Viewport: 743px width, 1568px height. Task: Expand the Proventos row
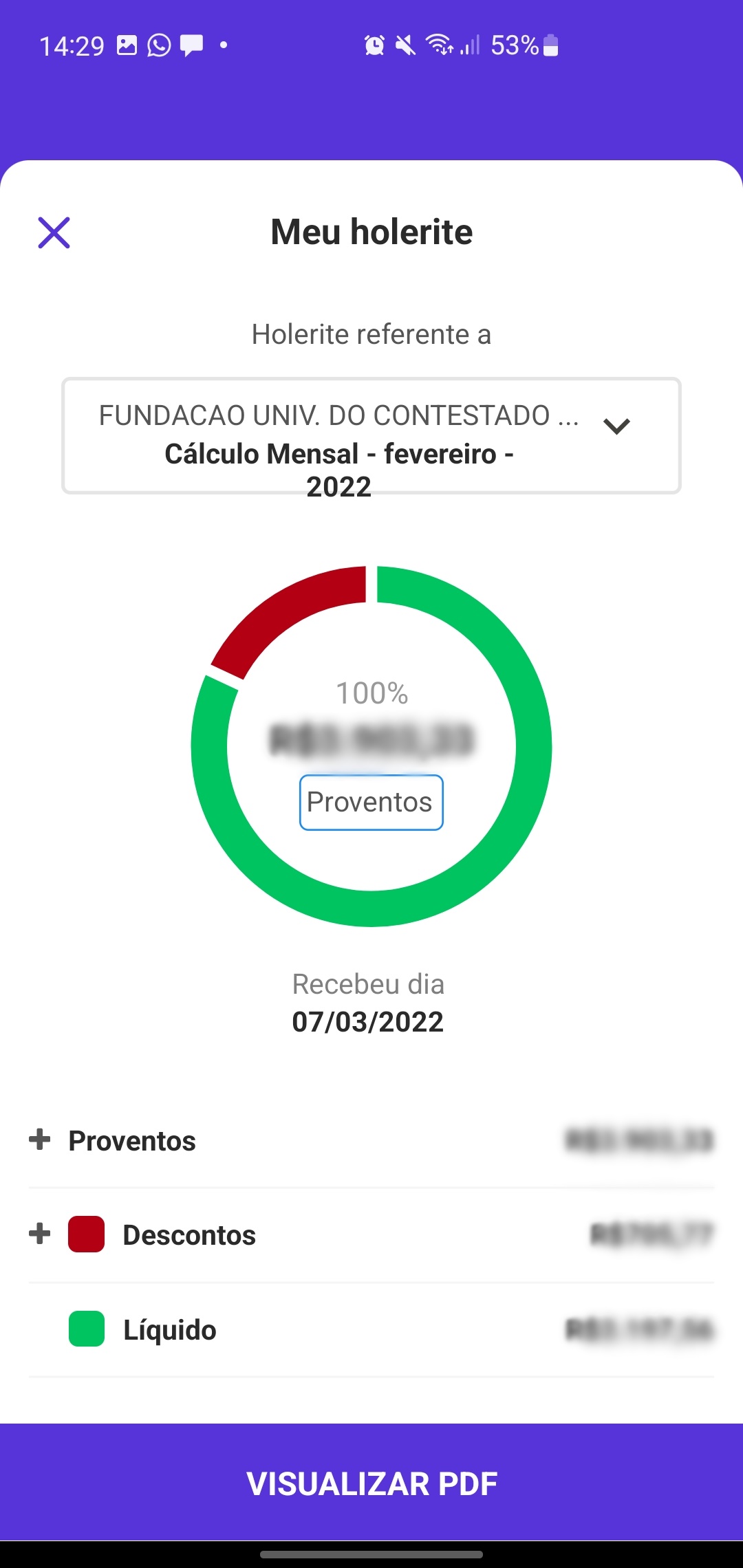point(371,1140)
